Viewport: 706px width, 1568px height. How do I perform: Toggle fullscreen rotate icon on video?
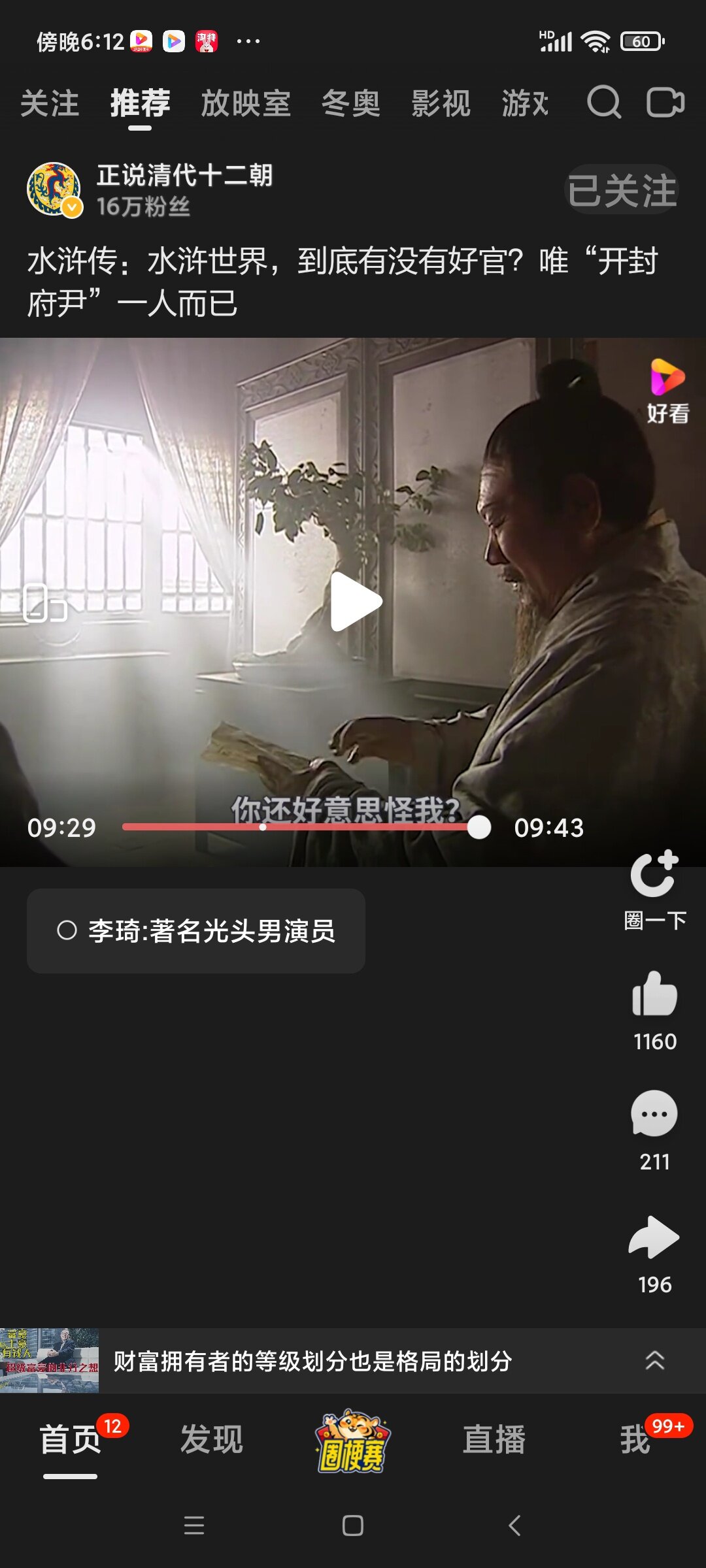tap(44, 602)
